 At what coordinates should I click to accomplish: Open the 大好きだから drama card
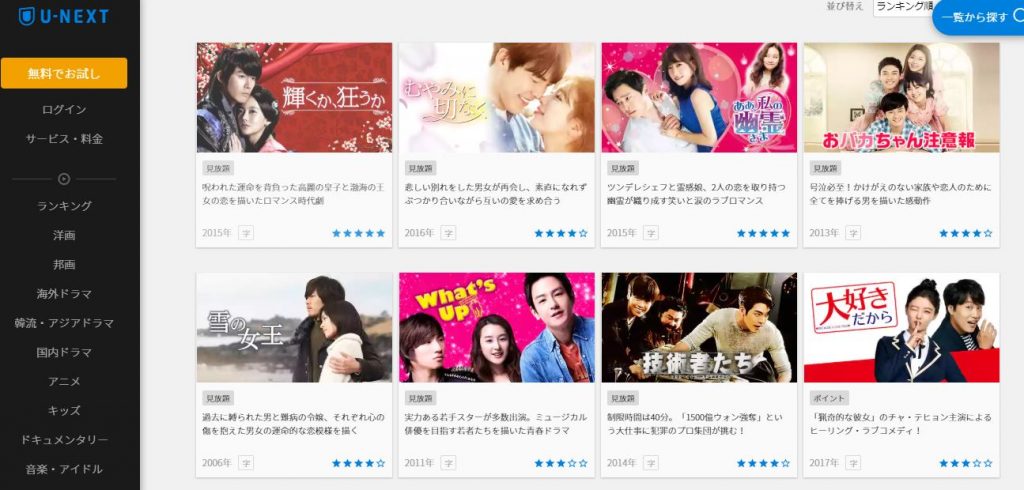coord(901,328)
